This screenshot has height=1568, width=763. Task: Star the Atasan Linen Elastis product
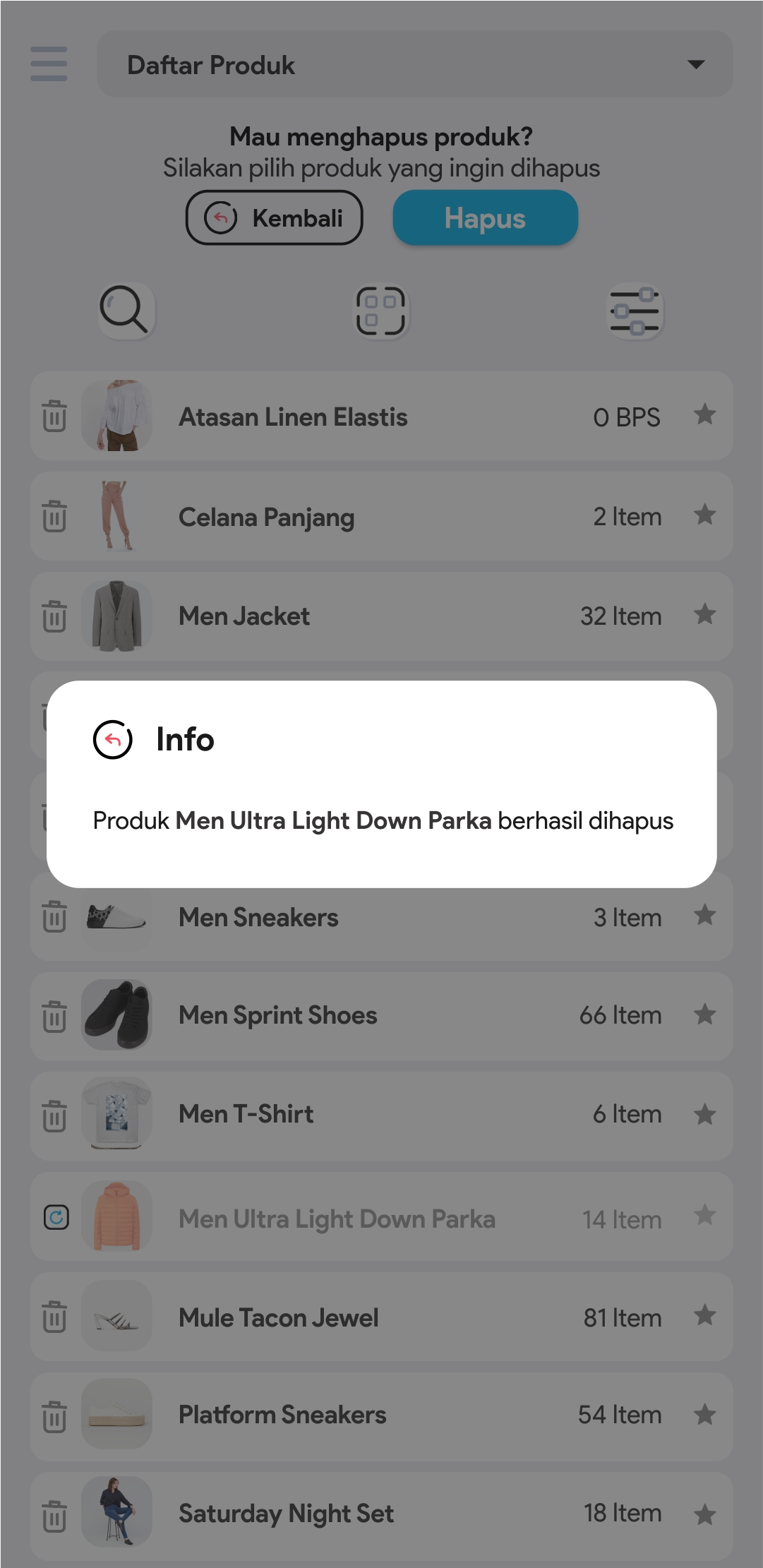click(704, 415)
